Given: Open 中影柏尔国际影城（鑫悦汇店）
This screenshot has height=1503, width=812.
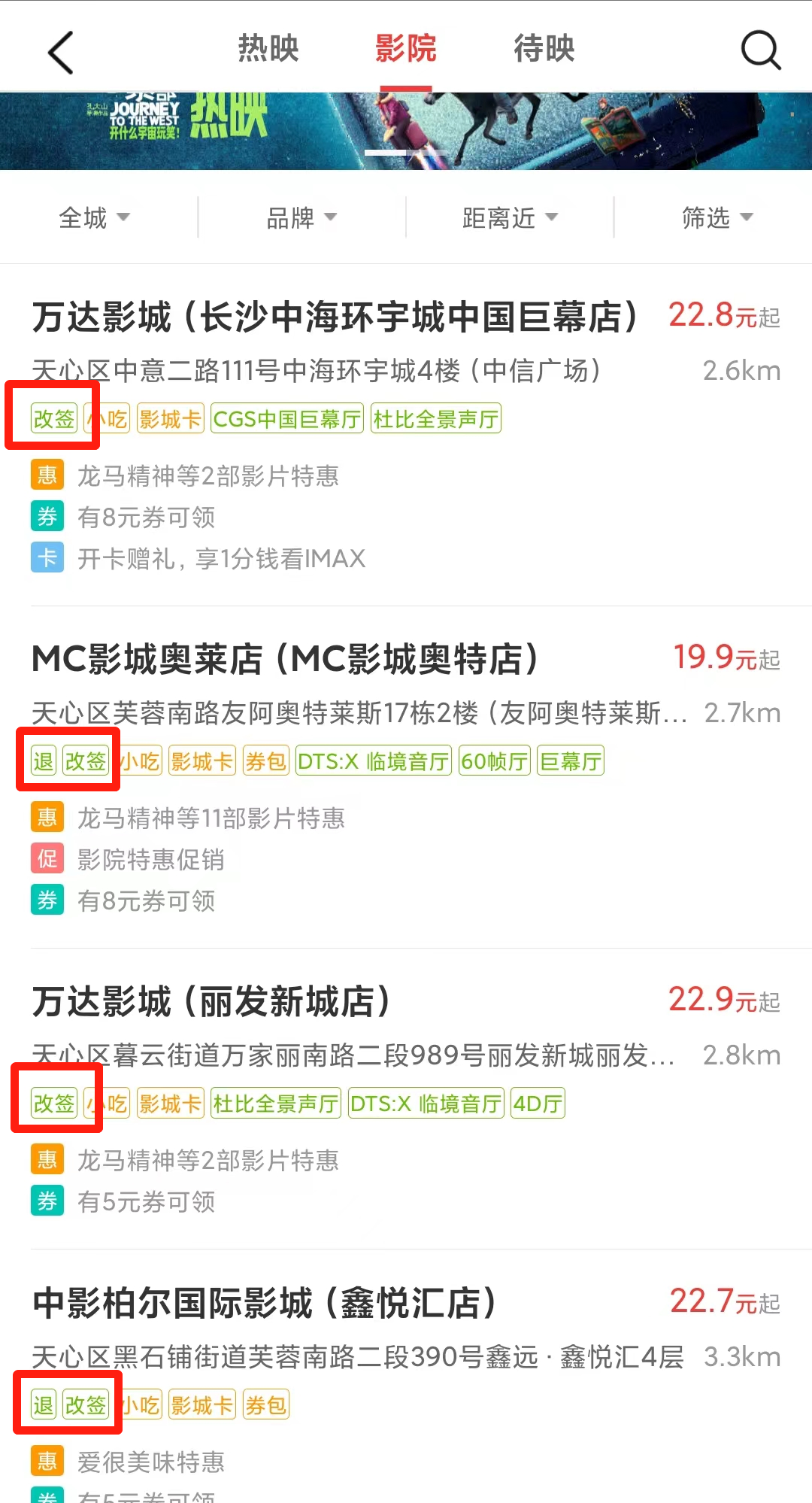Looking at the screenshot, I should pos(265,1303).
